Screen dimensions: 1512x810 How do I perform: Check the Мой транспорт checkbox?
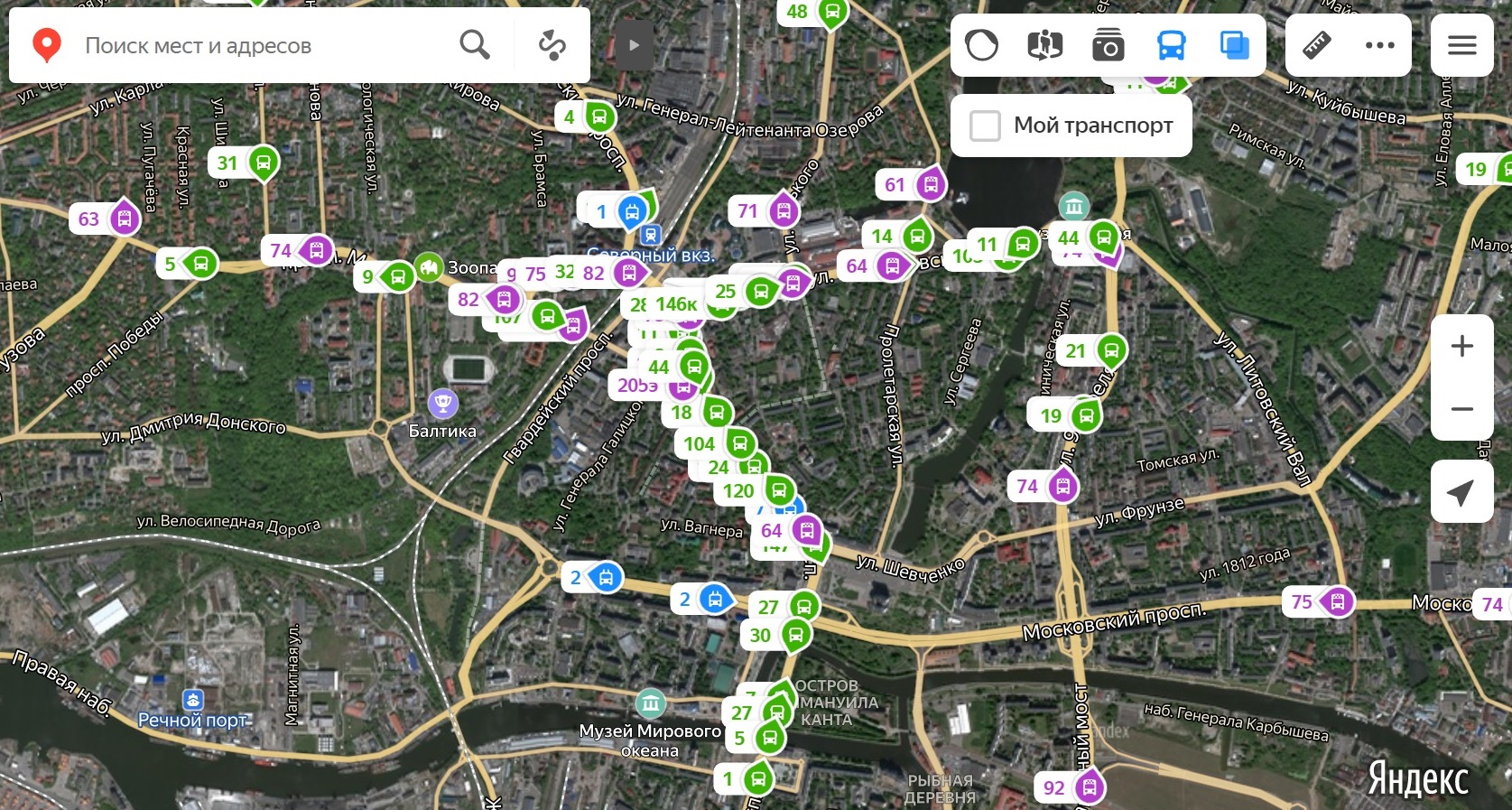985,126
